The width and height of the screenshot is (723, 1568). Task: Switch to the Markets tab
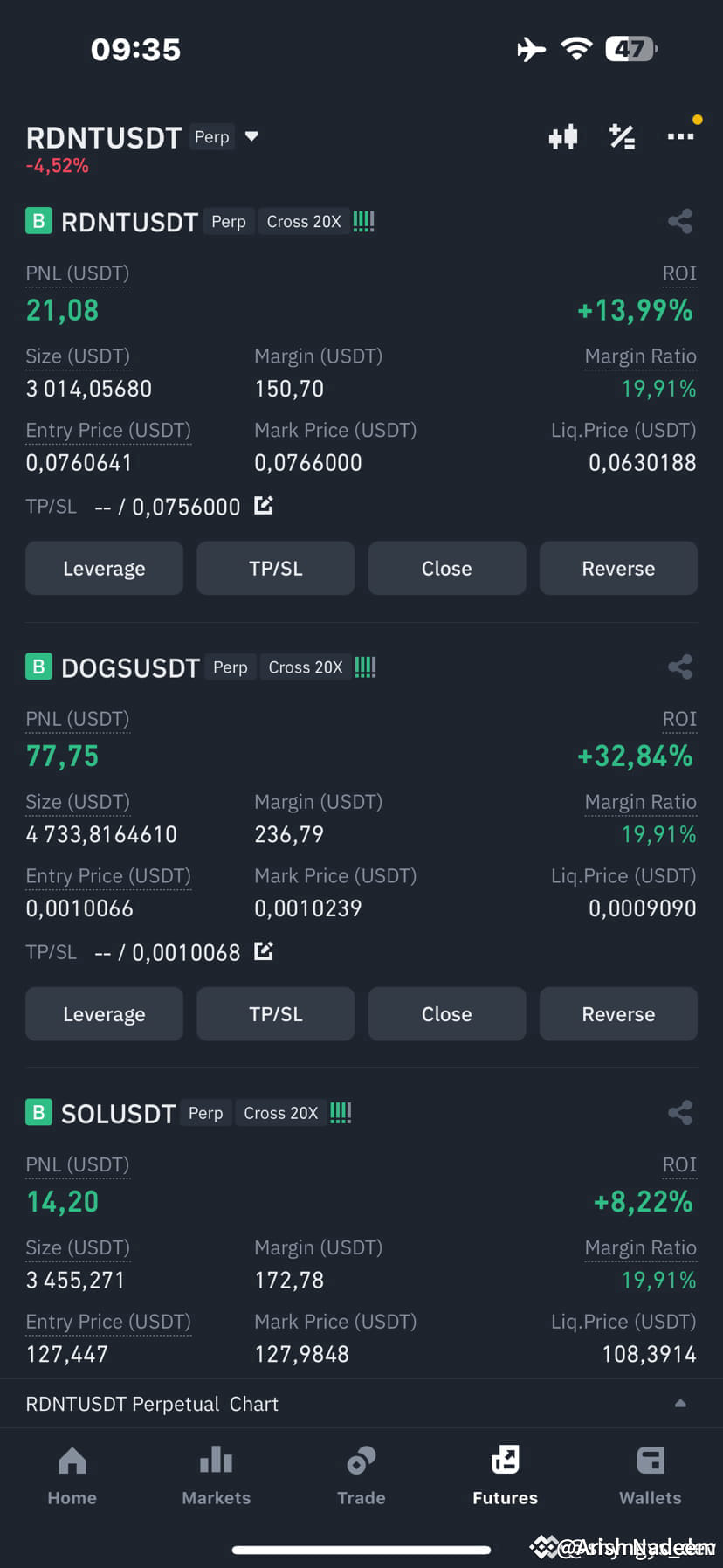(x=216, y=1476)
